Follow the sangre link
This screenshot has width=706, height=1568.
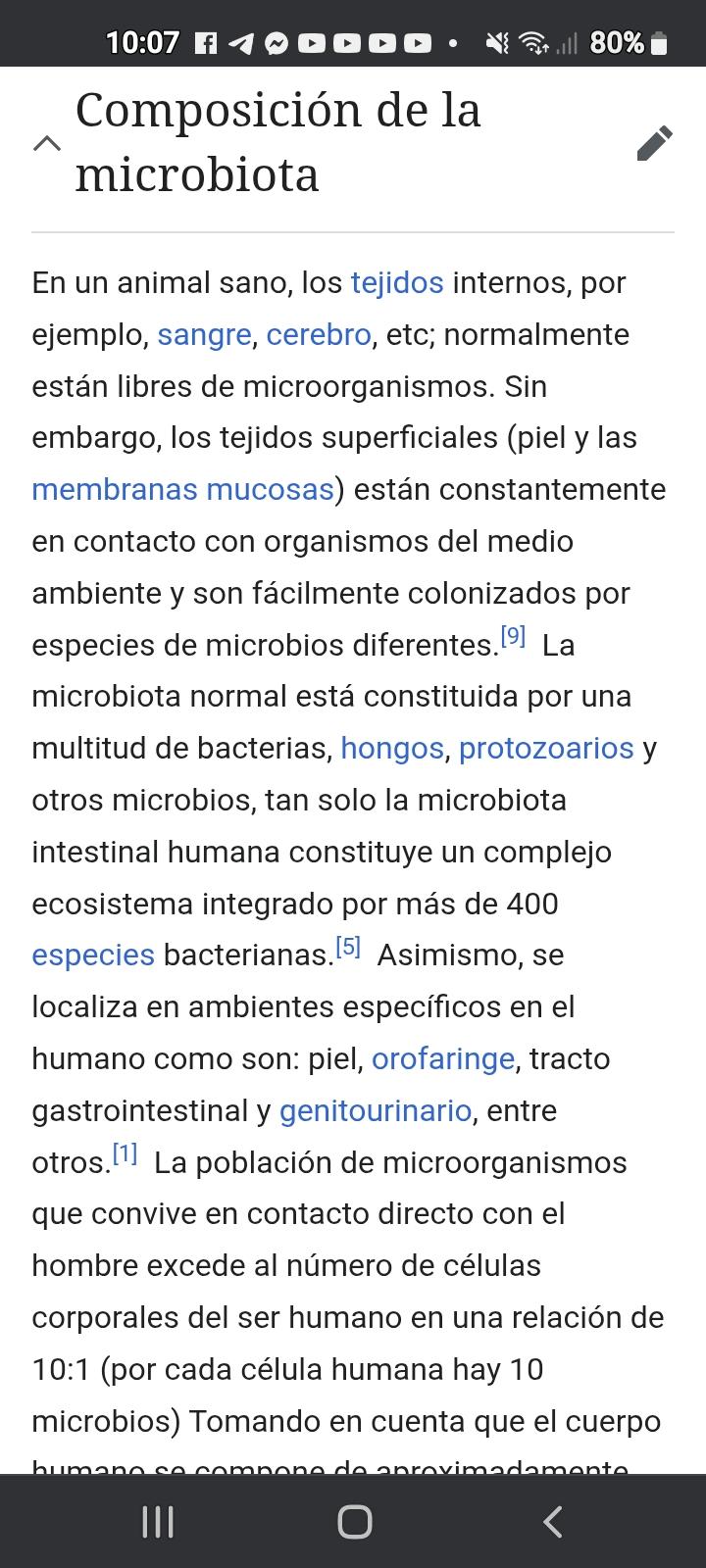[204, 335]
